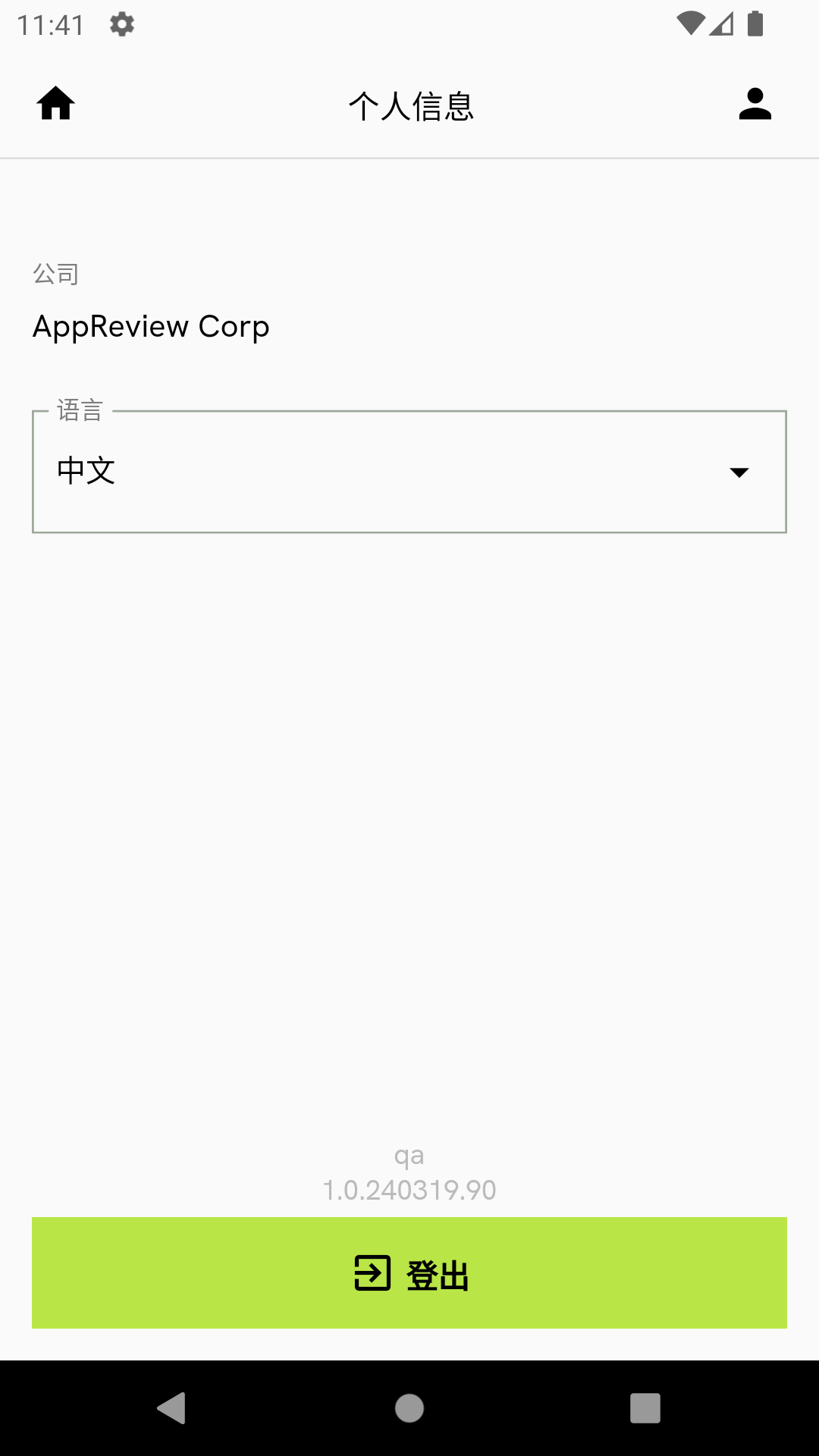Tap the dropdown arrow next to 中文
Image resolution: width=819 pixels, height=1456 pixels.
tap(739, 471)
